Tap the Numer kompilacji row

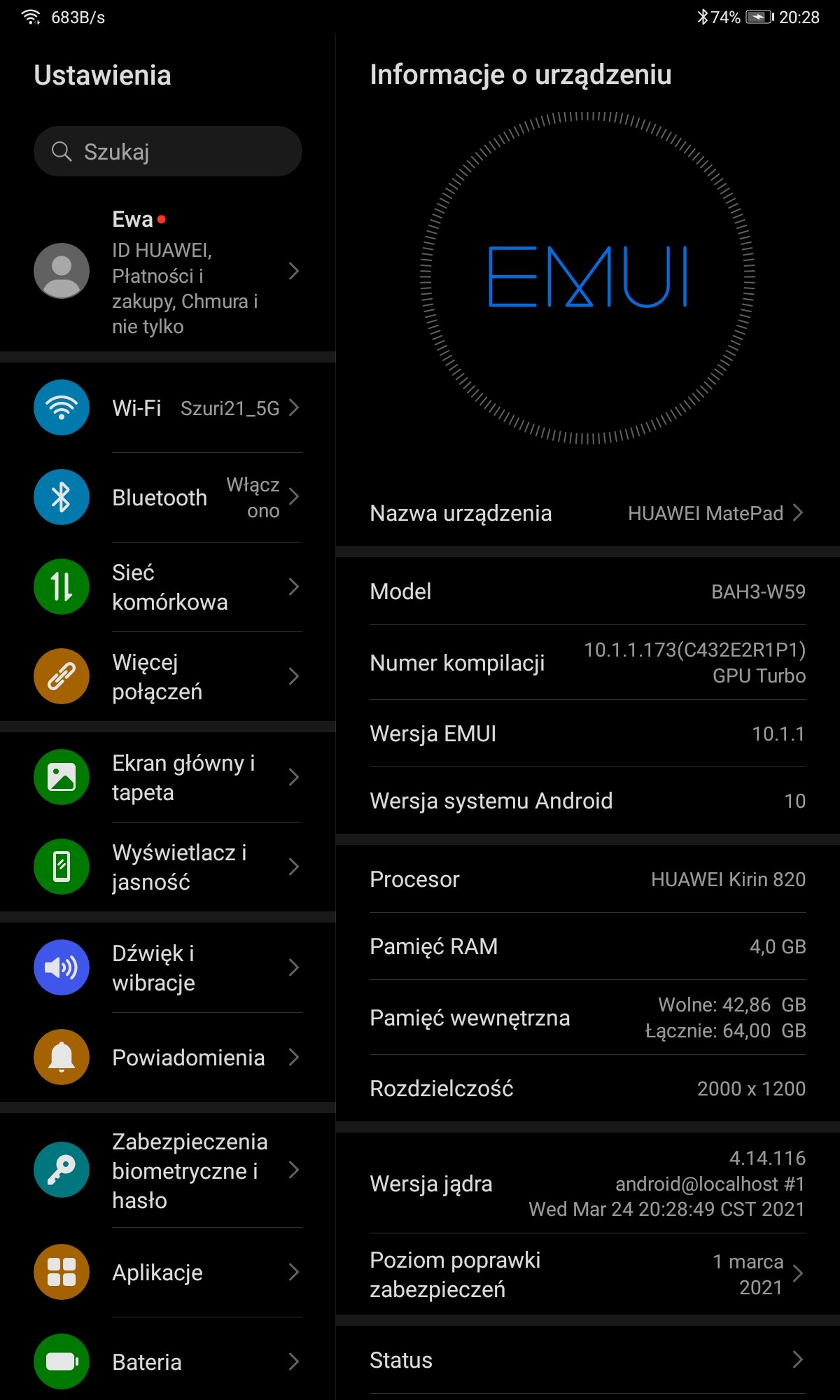coord(587,662)
